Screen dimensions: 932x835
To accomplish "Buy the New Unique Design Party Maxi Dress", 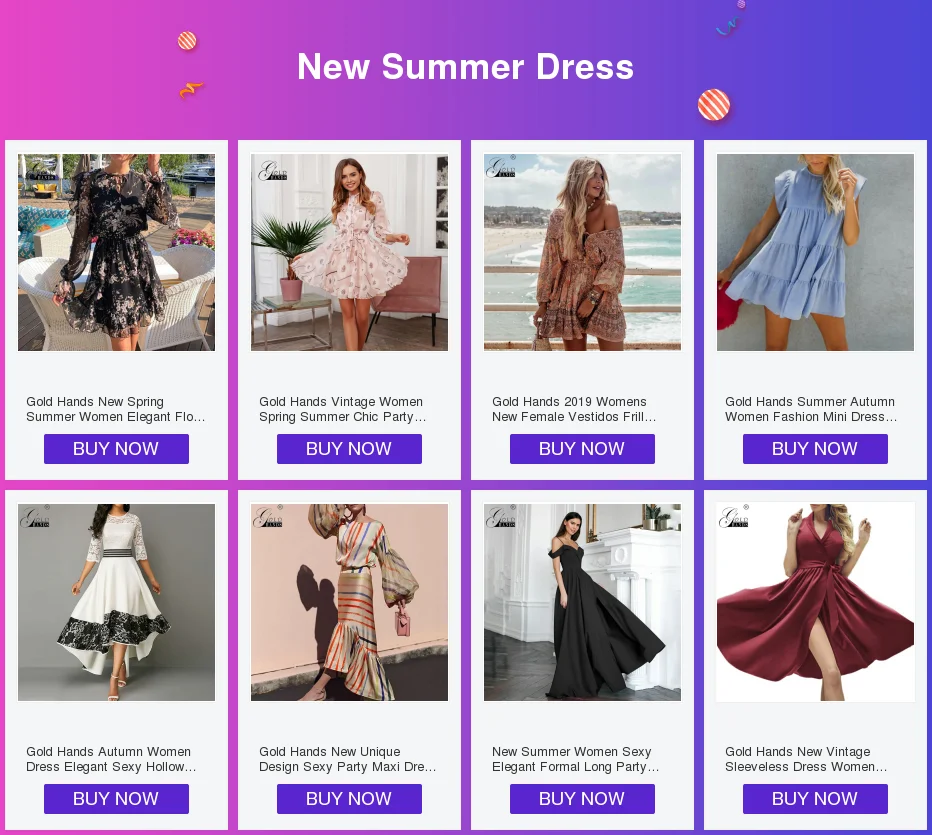I will [x=349, y=799].
